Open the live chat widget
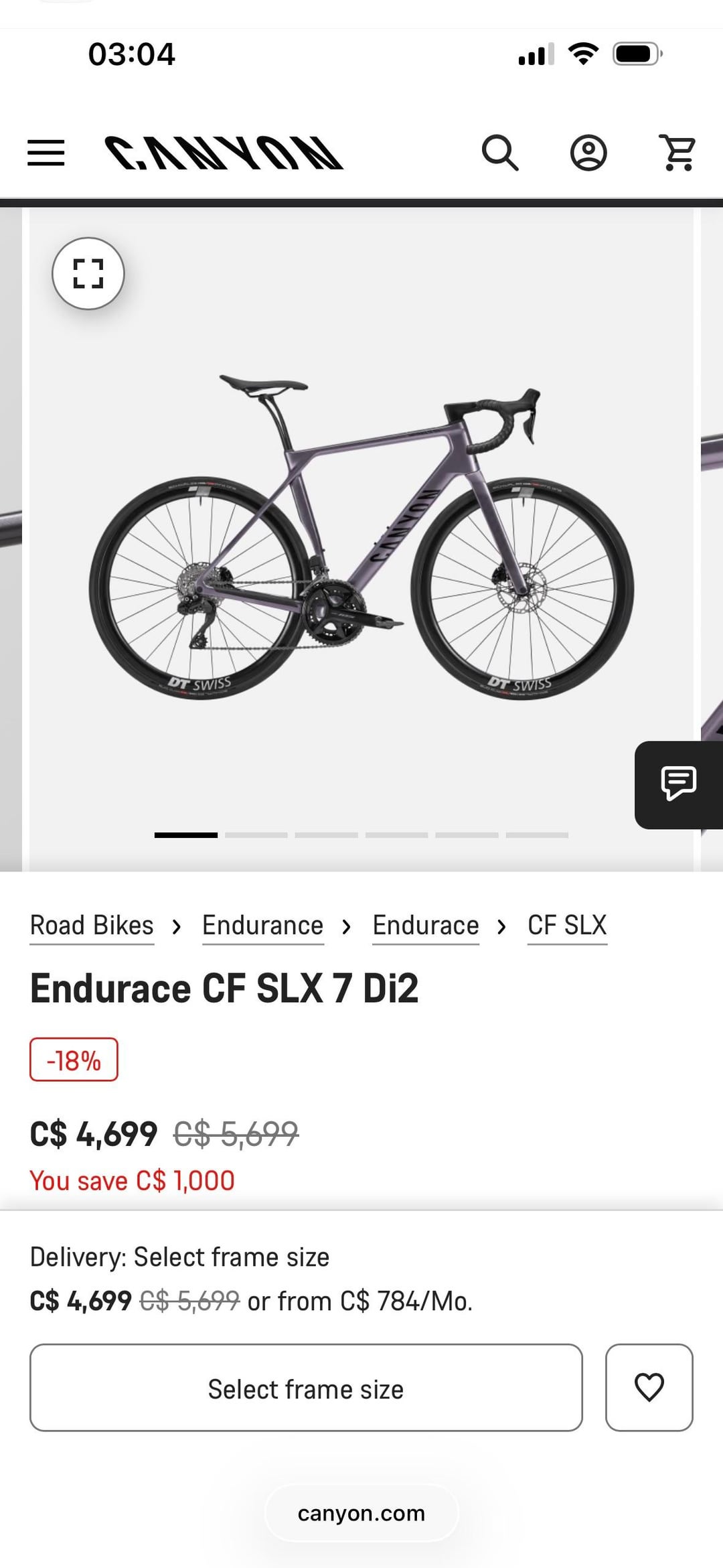Screen dimensions: 723x1568 coord(678,784)
